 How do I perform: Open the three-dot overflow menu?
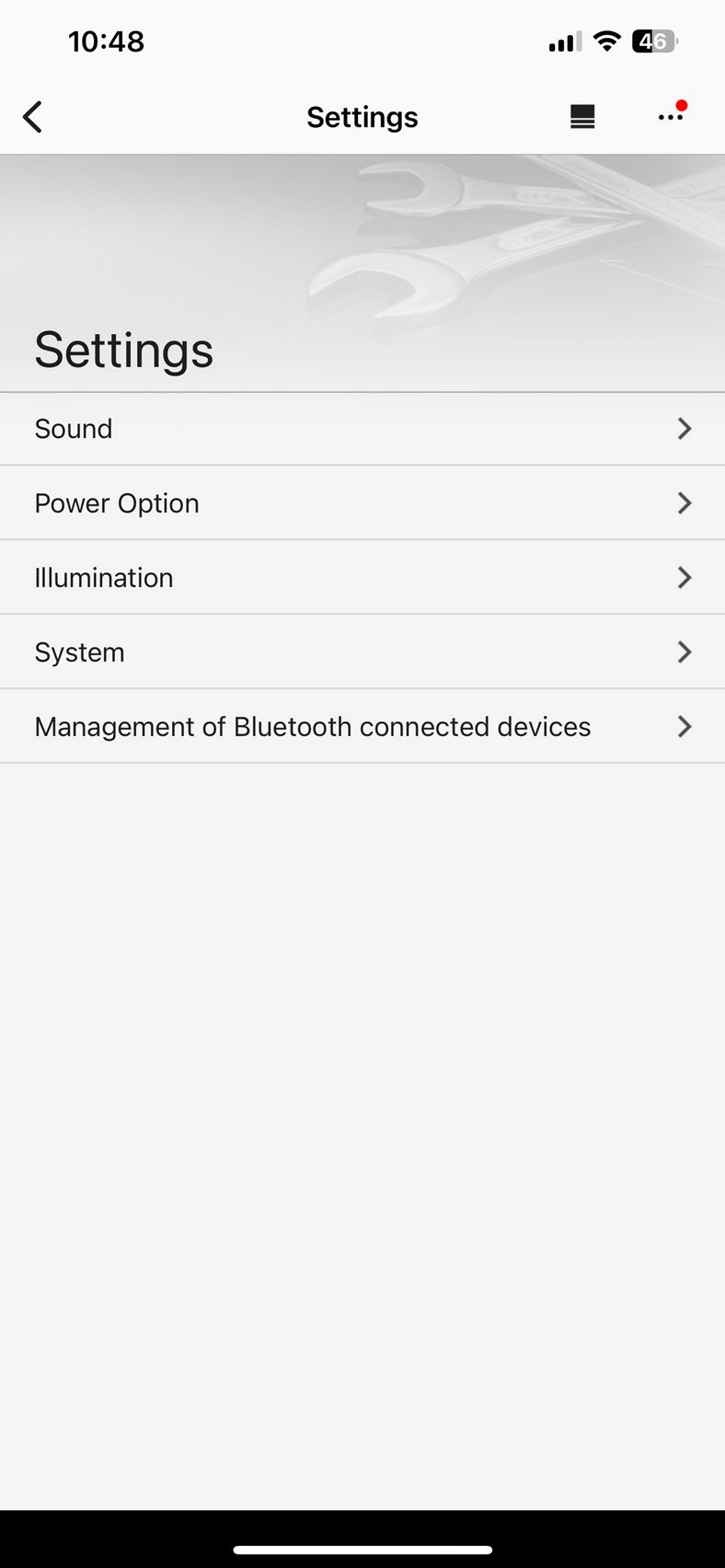(671, 117)
